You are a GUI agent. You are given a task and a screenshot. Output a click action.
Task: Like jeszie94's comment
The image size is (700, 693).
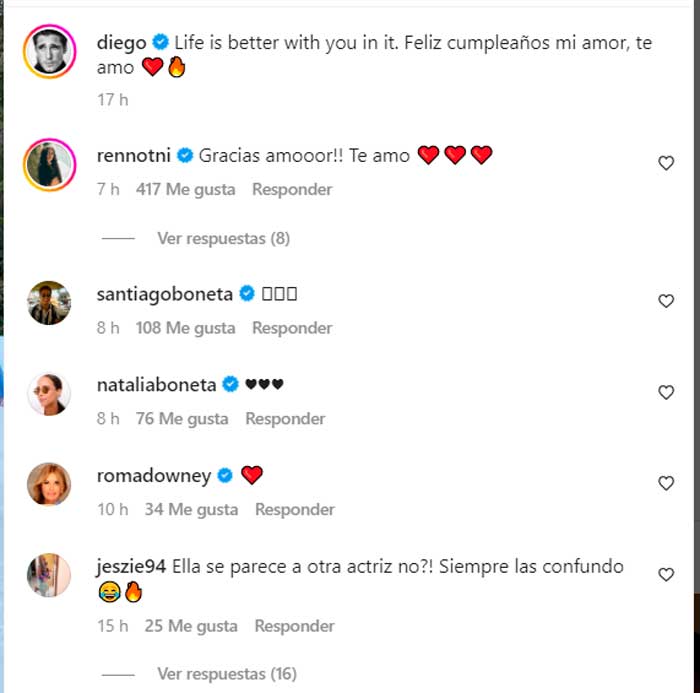[x=666, y=574]
